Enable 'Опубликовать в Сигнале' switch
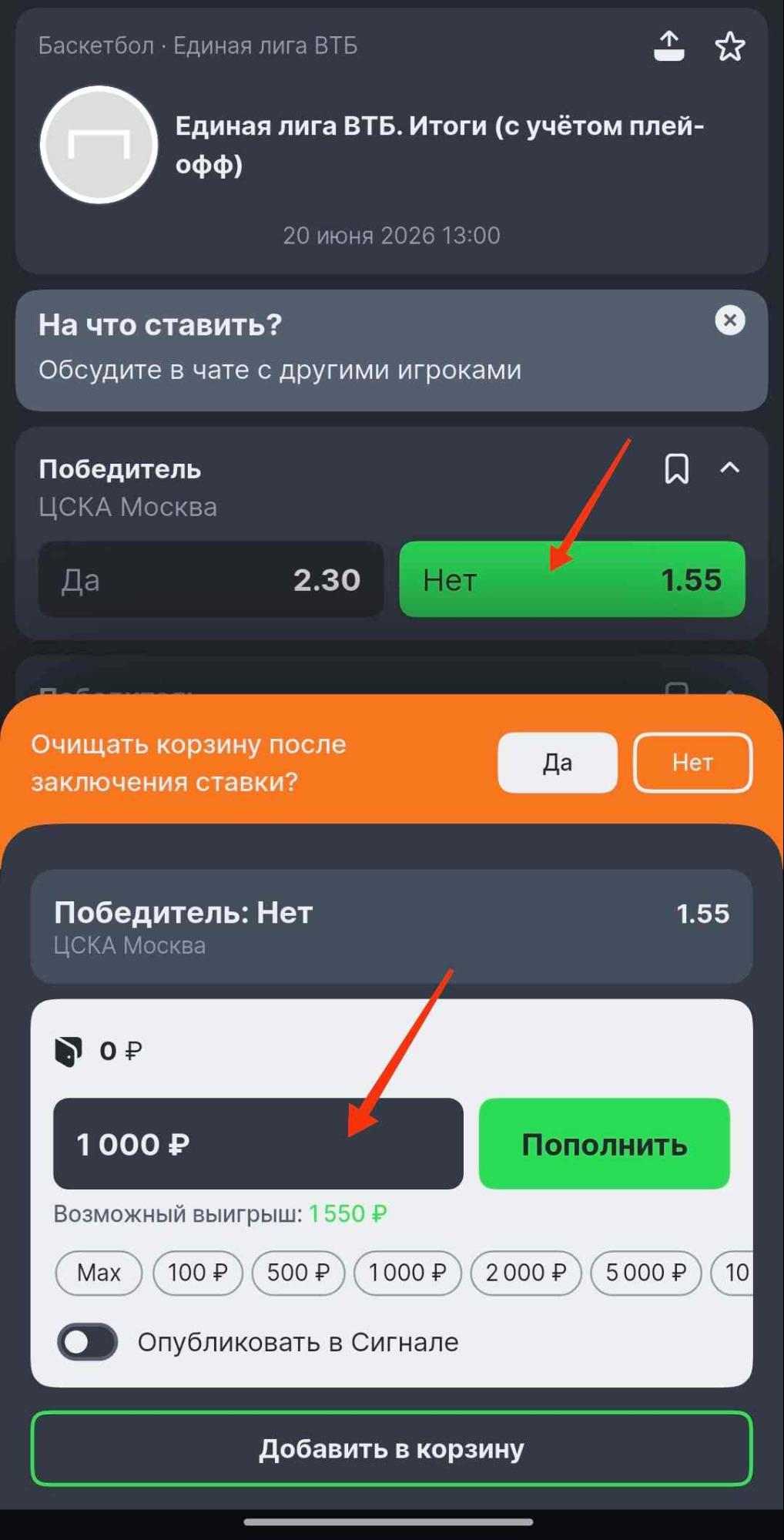The width and height of the screenshot is (784, 1540). coord(88,1342)
